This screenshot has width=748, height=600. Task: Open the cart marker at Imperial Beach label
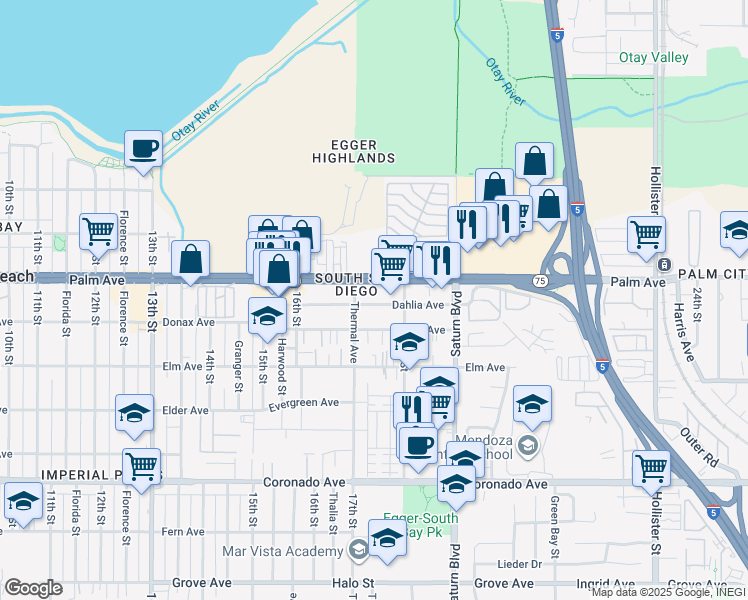141,467
